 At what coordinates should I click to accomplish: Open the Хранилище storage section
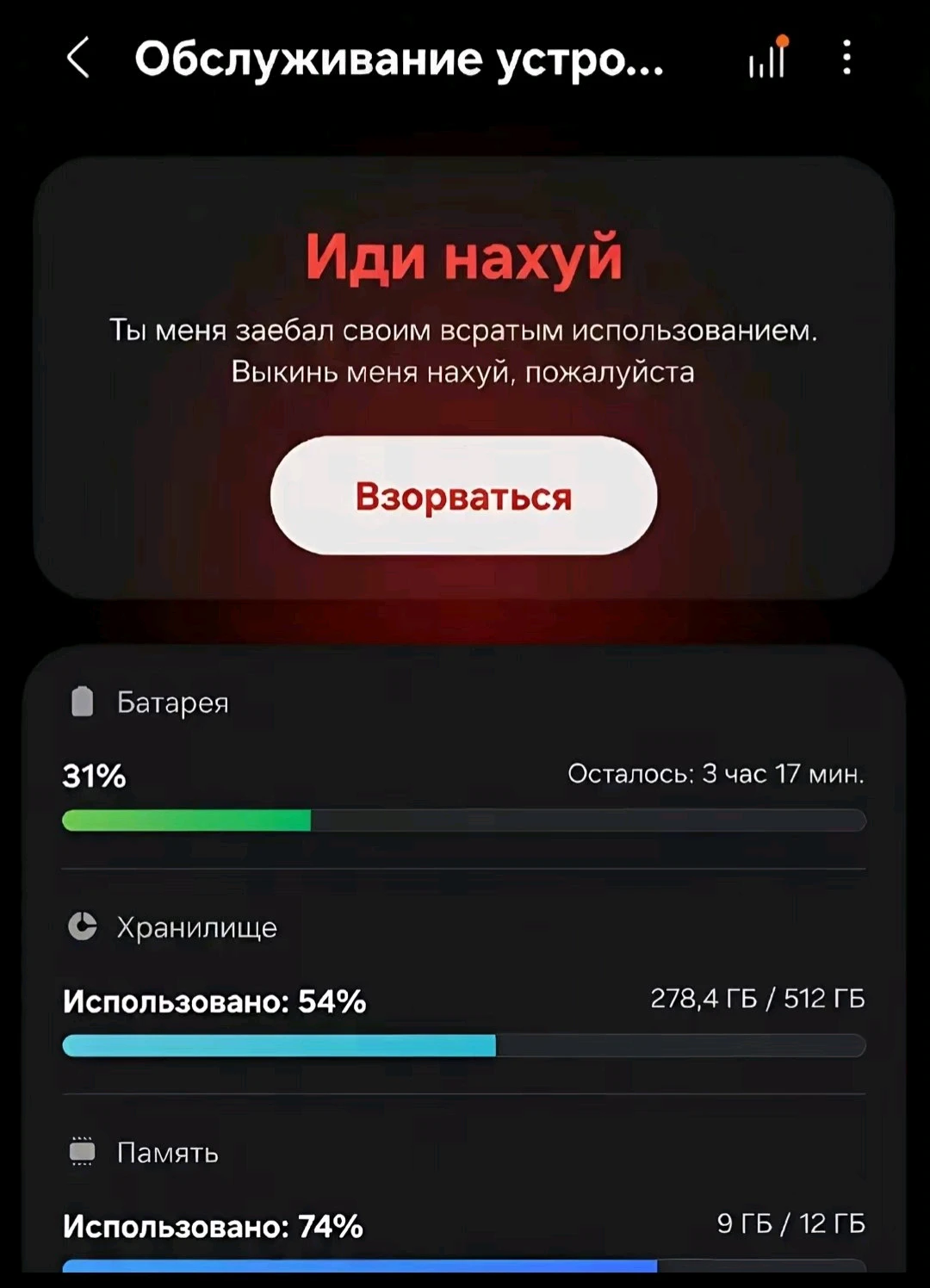click(196, 927)
